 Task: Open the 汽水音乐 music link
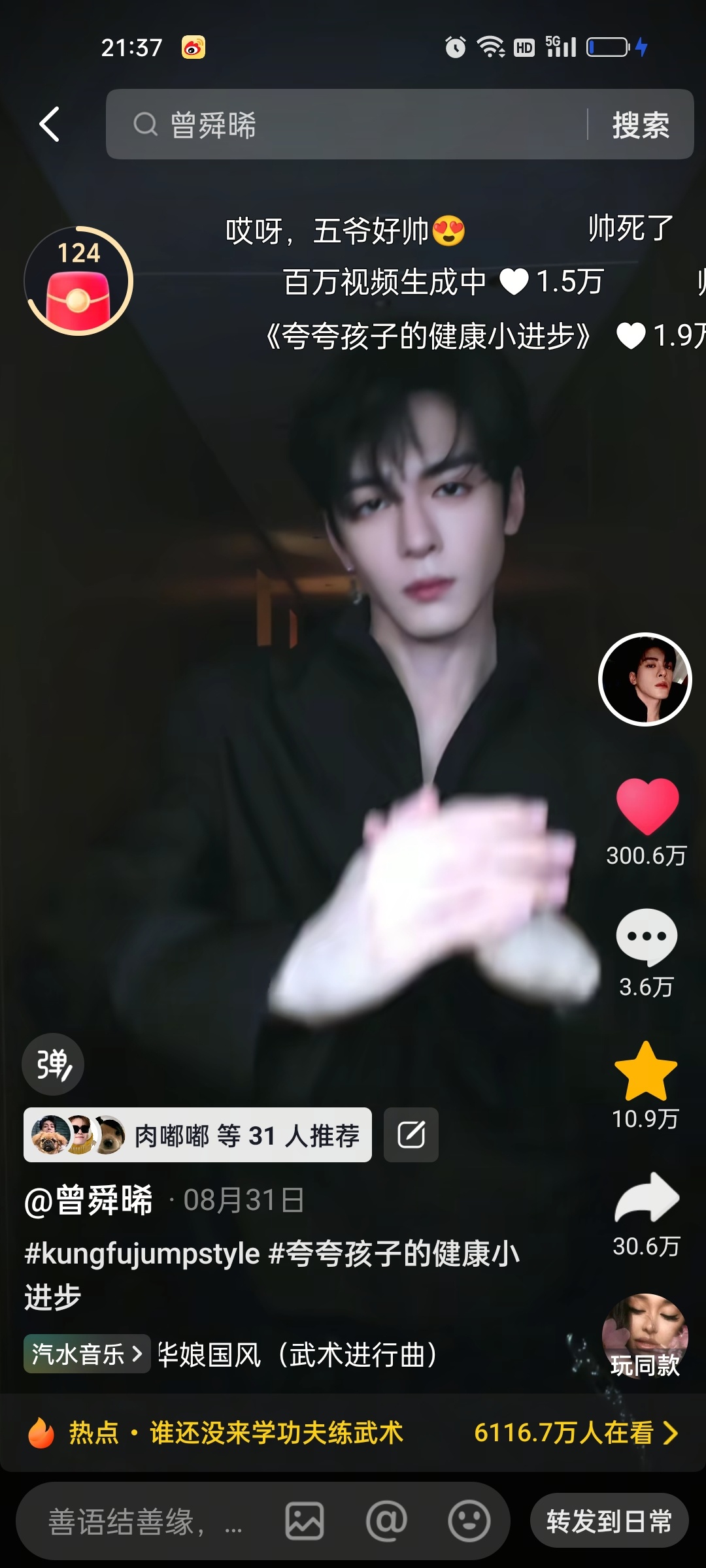coord(87,1354)
